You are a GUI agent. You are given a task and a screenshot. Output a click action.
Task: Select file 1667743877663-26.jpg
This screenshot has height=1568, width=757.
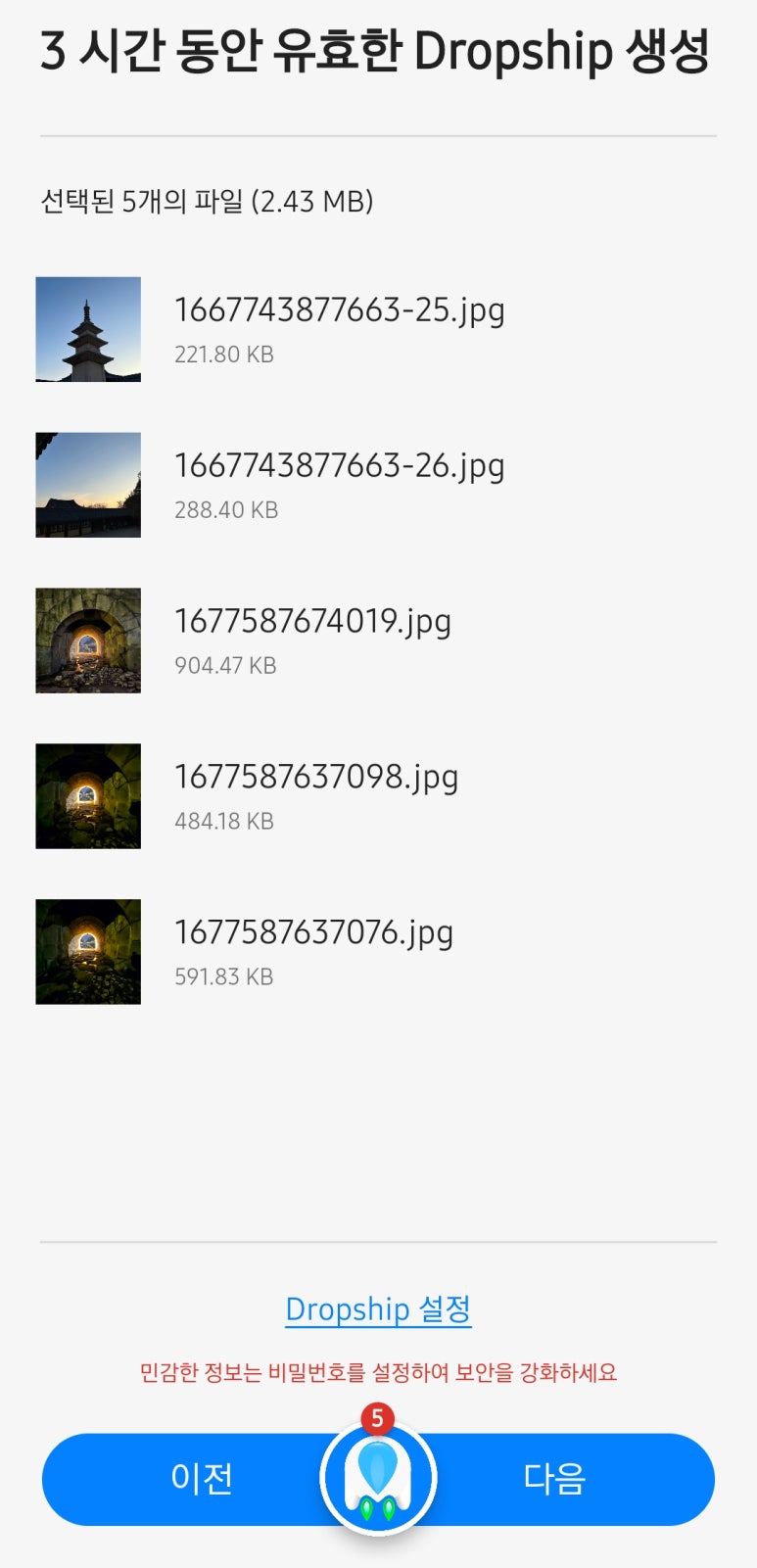[378, 485]
